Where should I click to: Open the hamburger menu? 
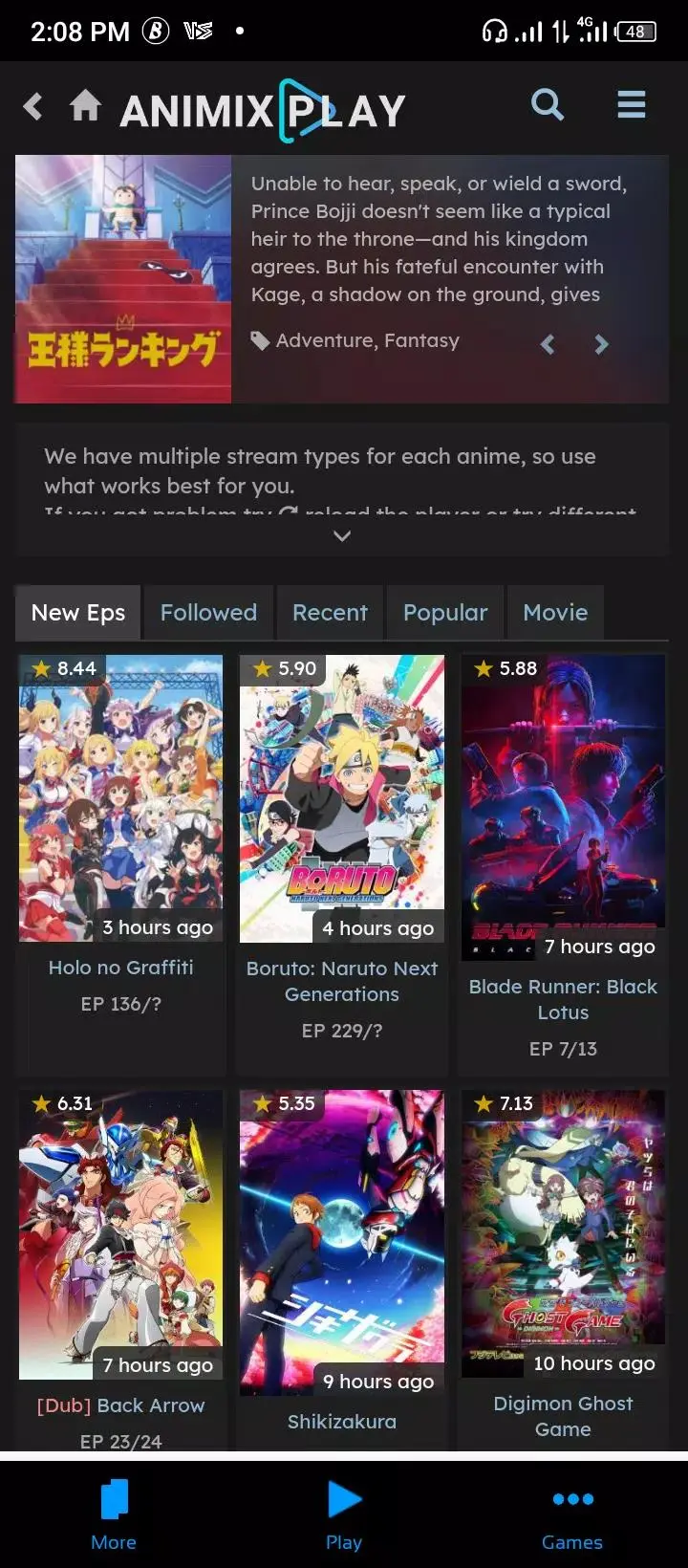631,104
